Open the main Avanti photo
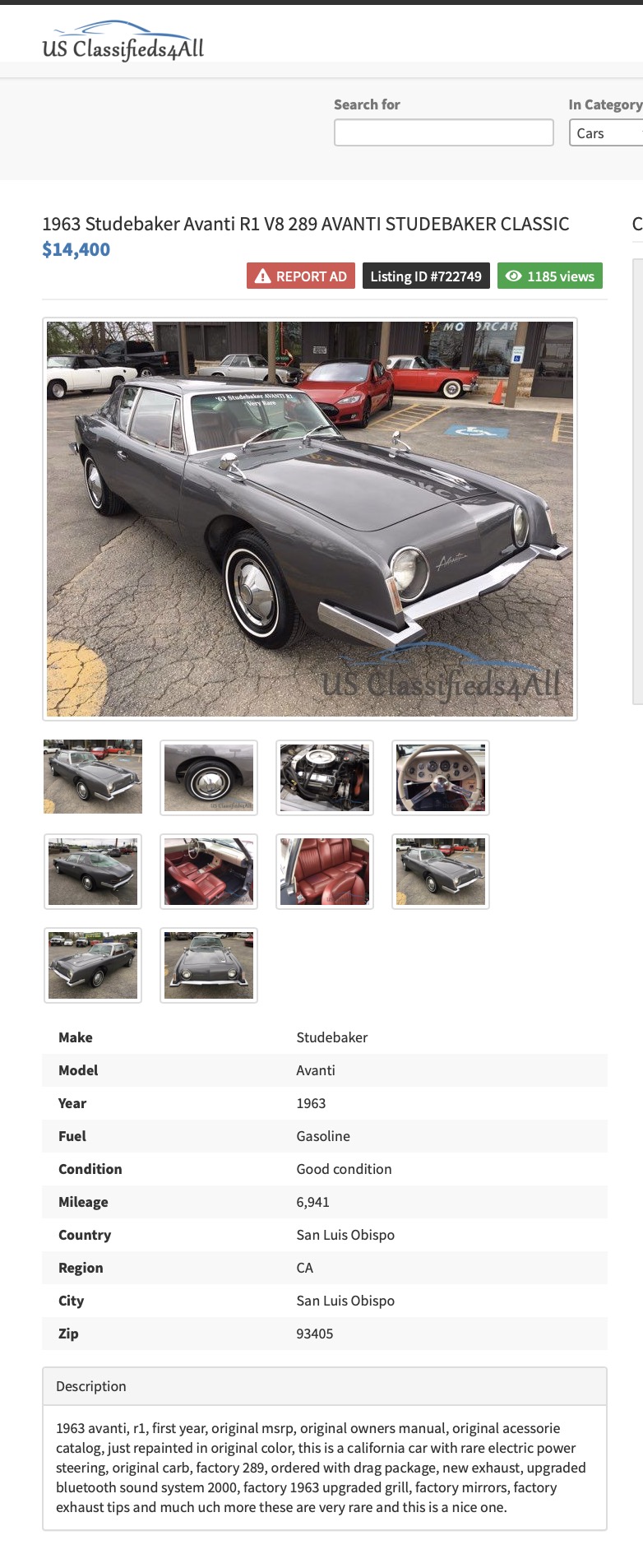This screenshot has height=1568, width=643. (310, 518)
